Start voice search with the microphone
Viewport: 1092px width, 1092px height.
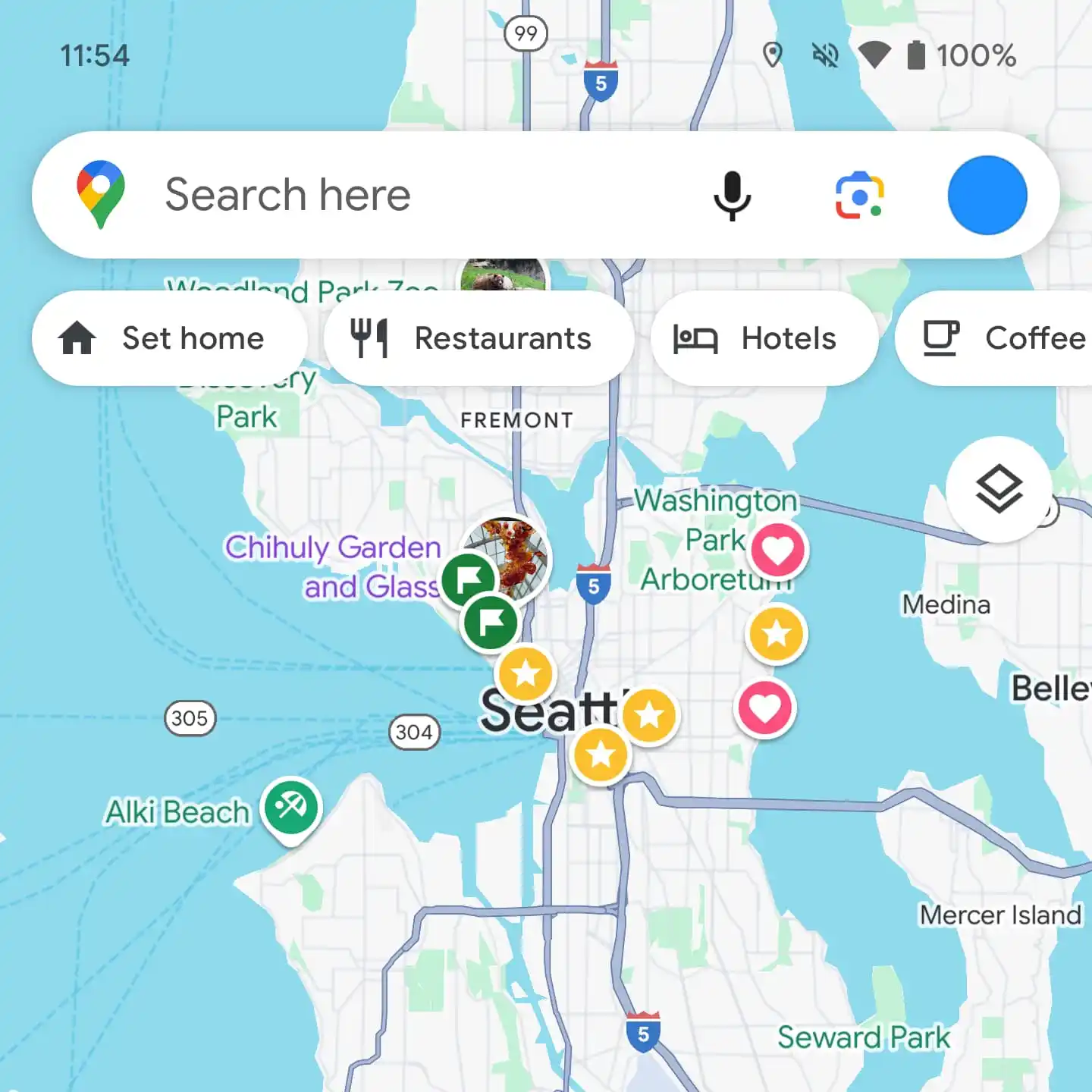[x=732, y=195]
